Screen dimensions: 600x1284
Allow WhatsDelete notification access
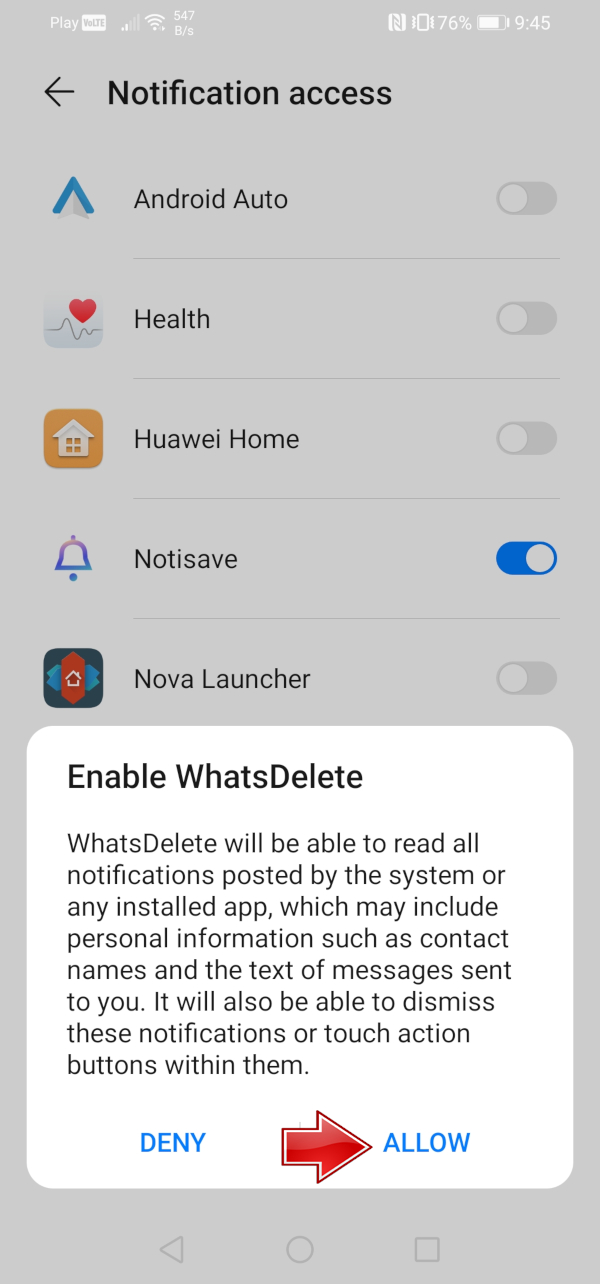point(426,1142)
